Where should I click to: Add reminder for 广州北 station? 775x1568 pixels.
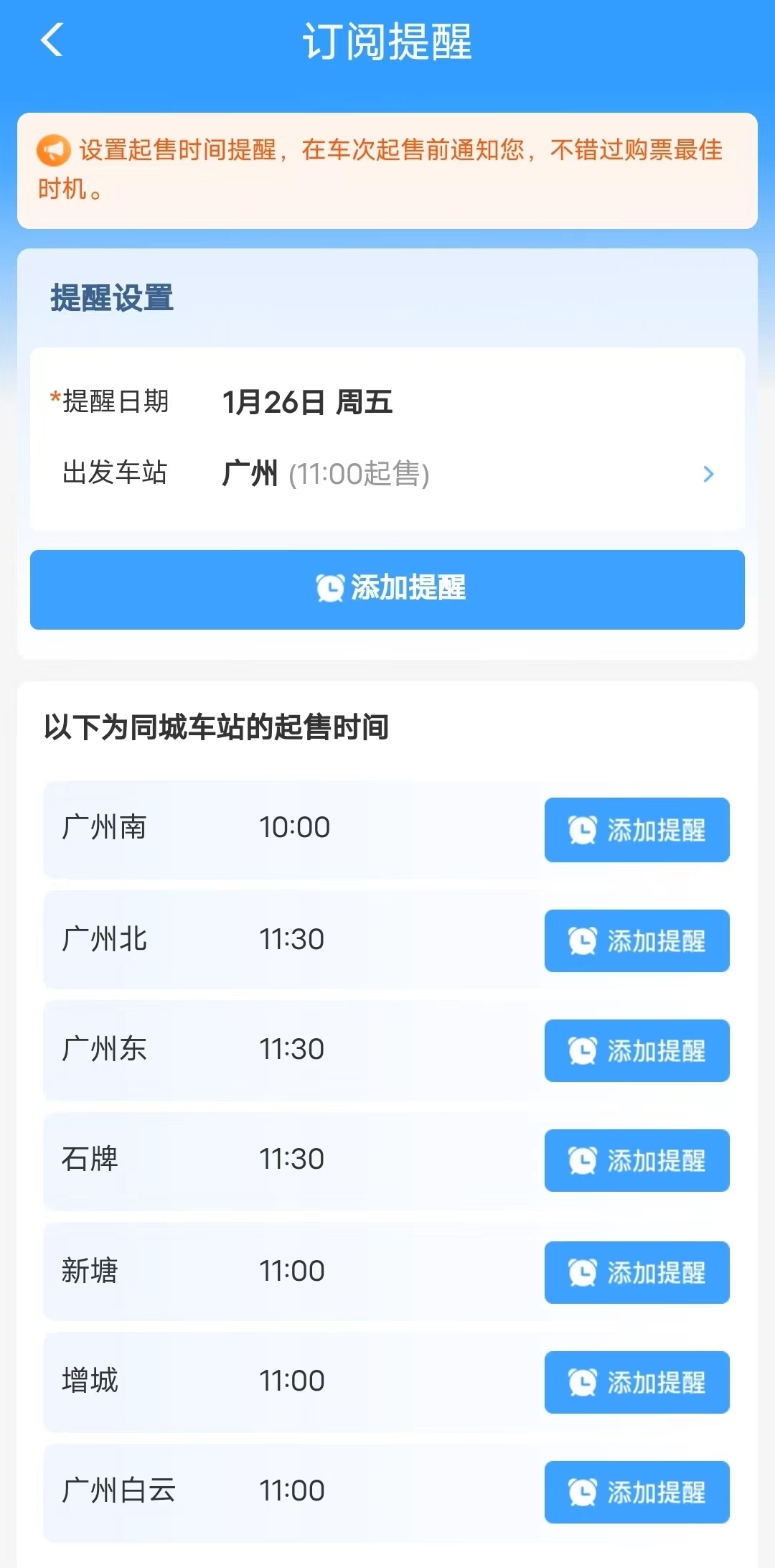pyautogui.click(x=637, y=941)
